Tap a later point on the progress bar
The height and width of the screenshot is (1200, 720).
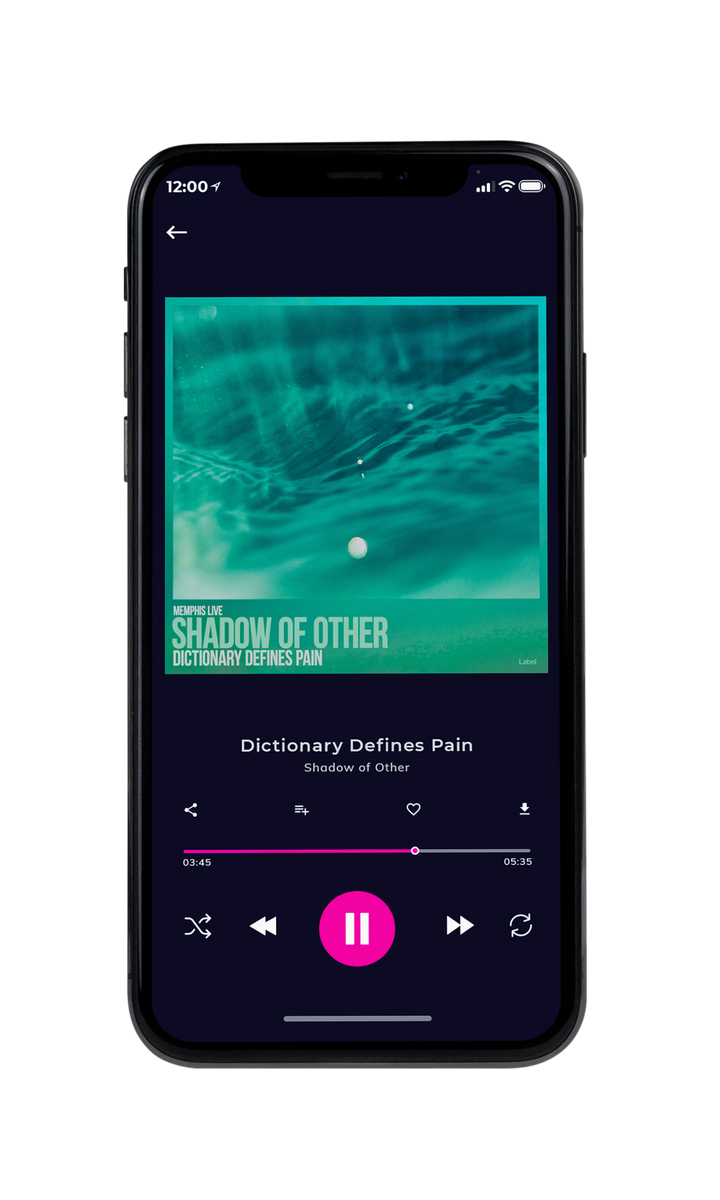pyautogui.click(x=474, y=851)
